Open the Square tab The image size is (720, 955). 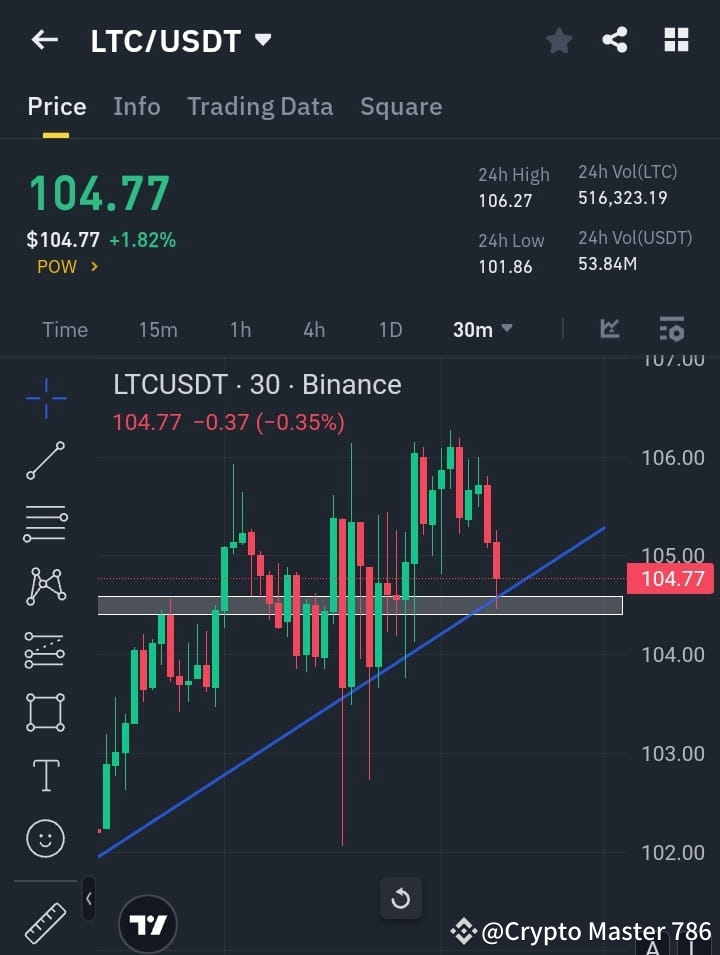pyautogui.click(x=401, y=106)
